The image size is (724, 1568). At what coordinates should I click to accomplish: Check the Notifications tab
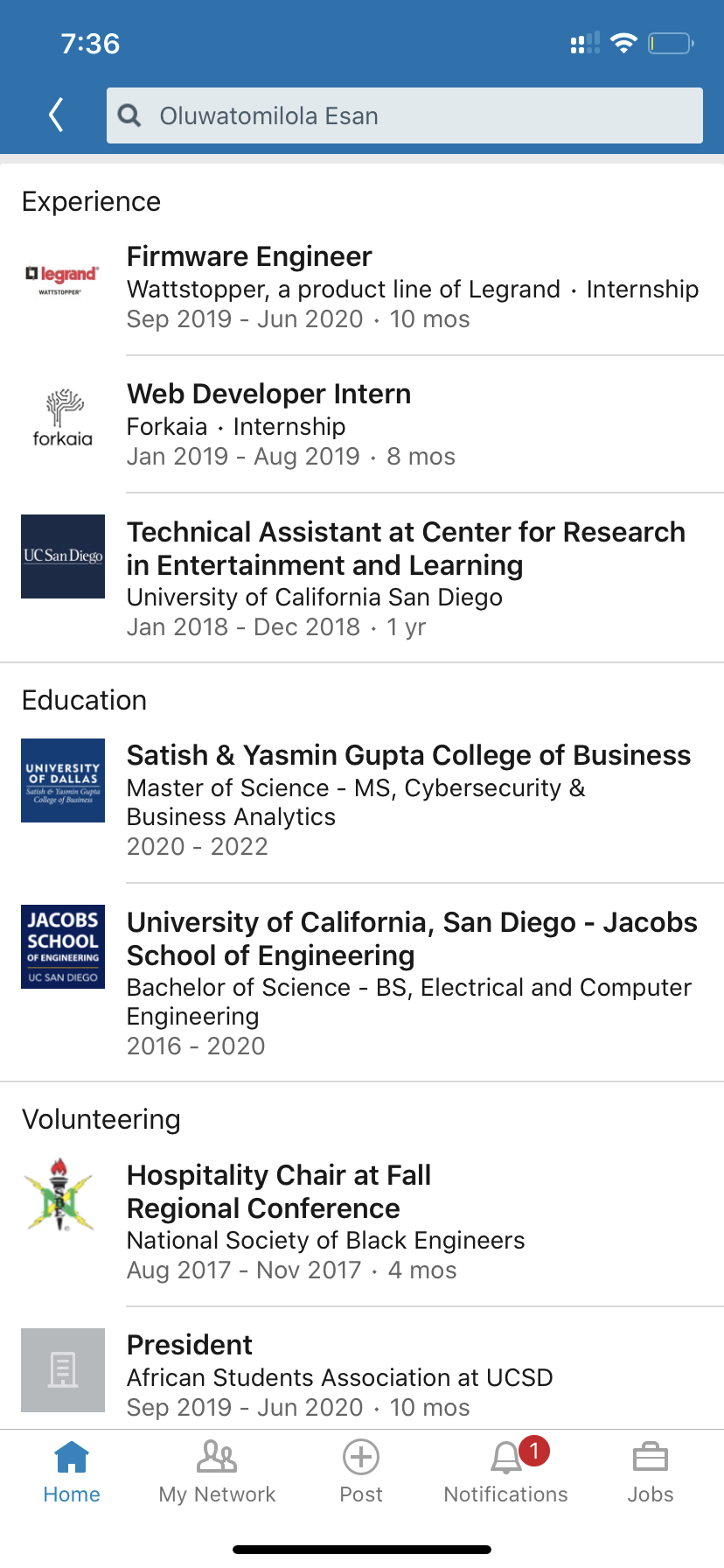pos(506,1472)
